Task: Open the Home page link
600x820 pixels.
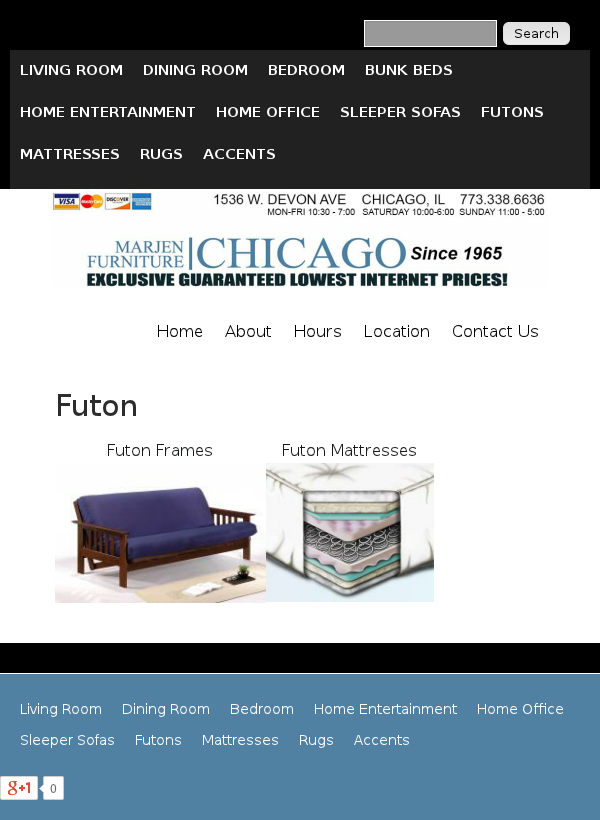Action: pos(179,331)
